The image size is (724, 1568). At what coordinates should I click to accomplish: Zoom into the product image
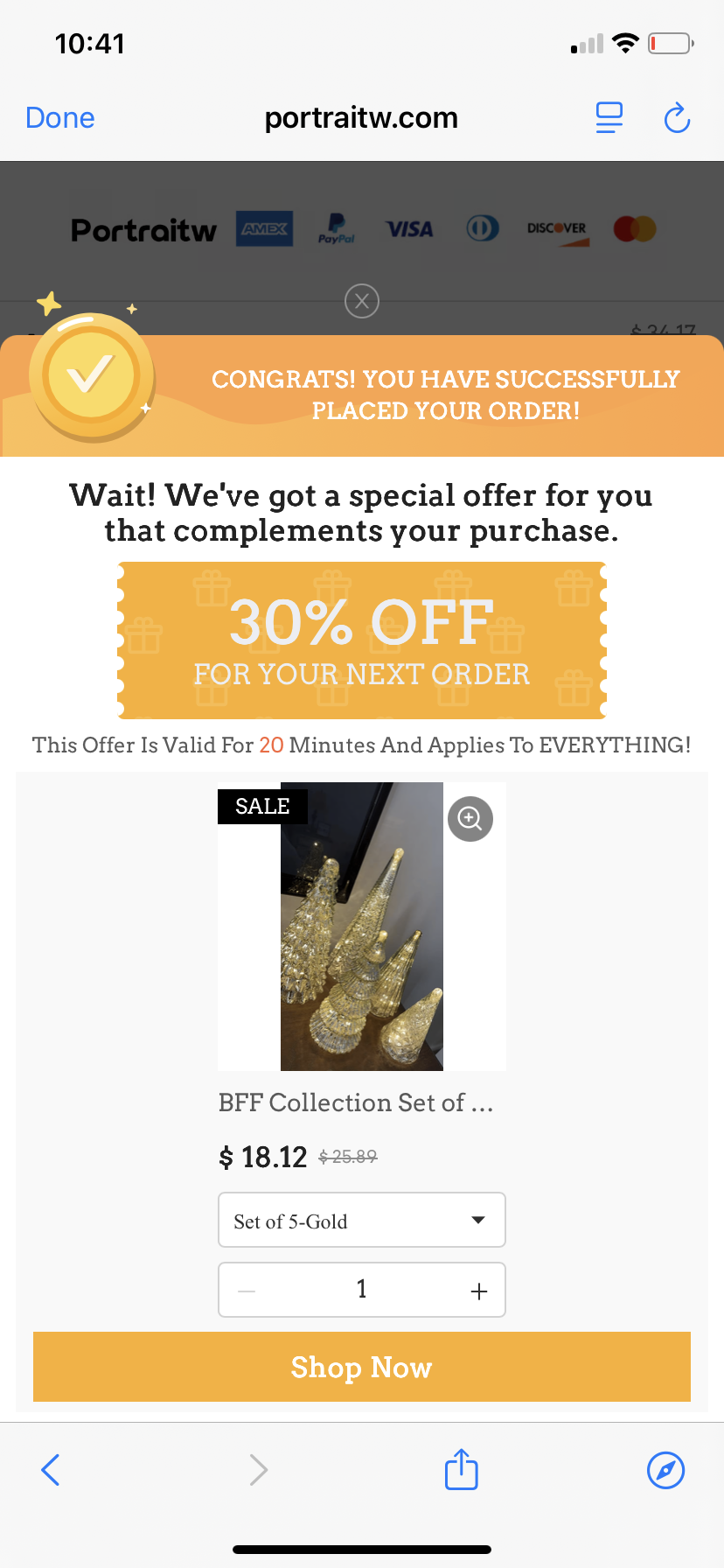tap(470, 819)
